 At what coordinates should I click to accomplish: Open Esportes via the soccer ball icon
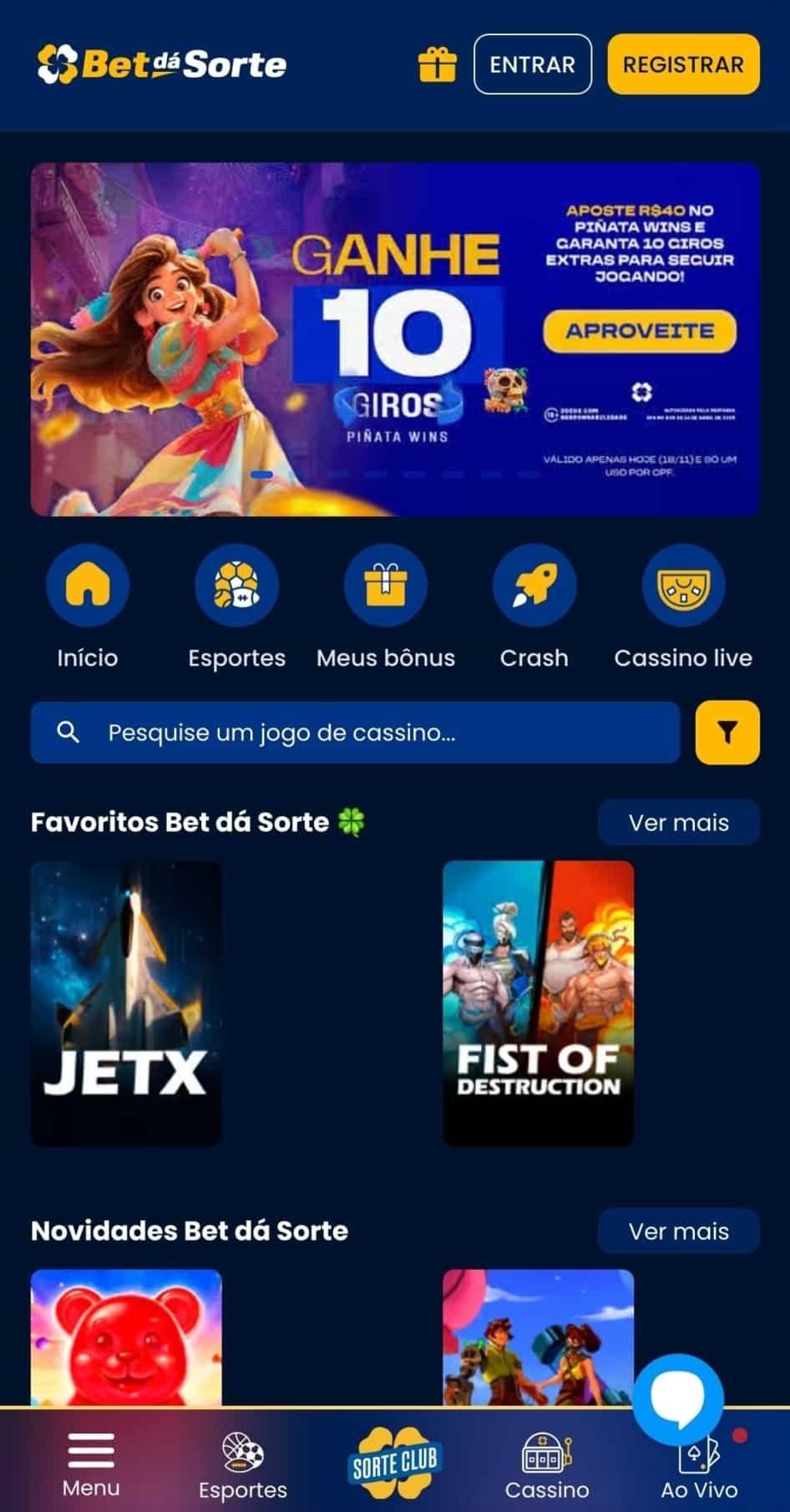[236, 586]
